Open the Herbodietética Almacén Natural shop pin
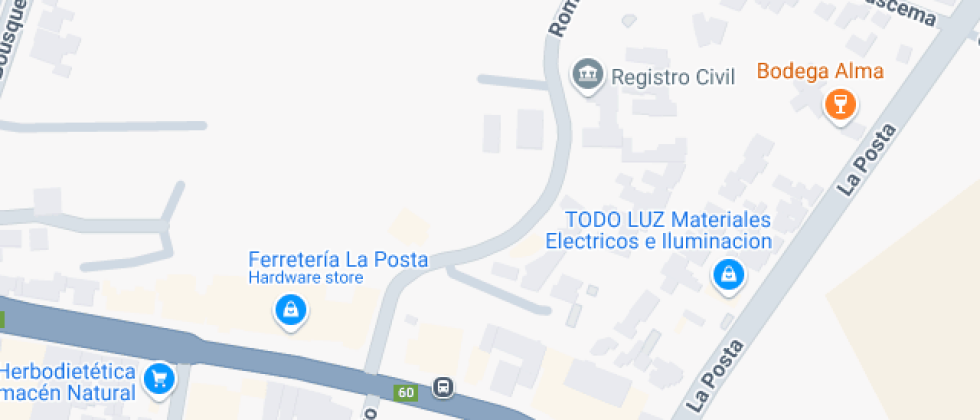The height and width of the screenshot is (420, 980). tap(158, 378)
